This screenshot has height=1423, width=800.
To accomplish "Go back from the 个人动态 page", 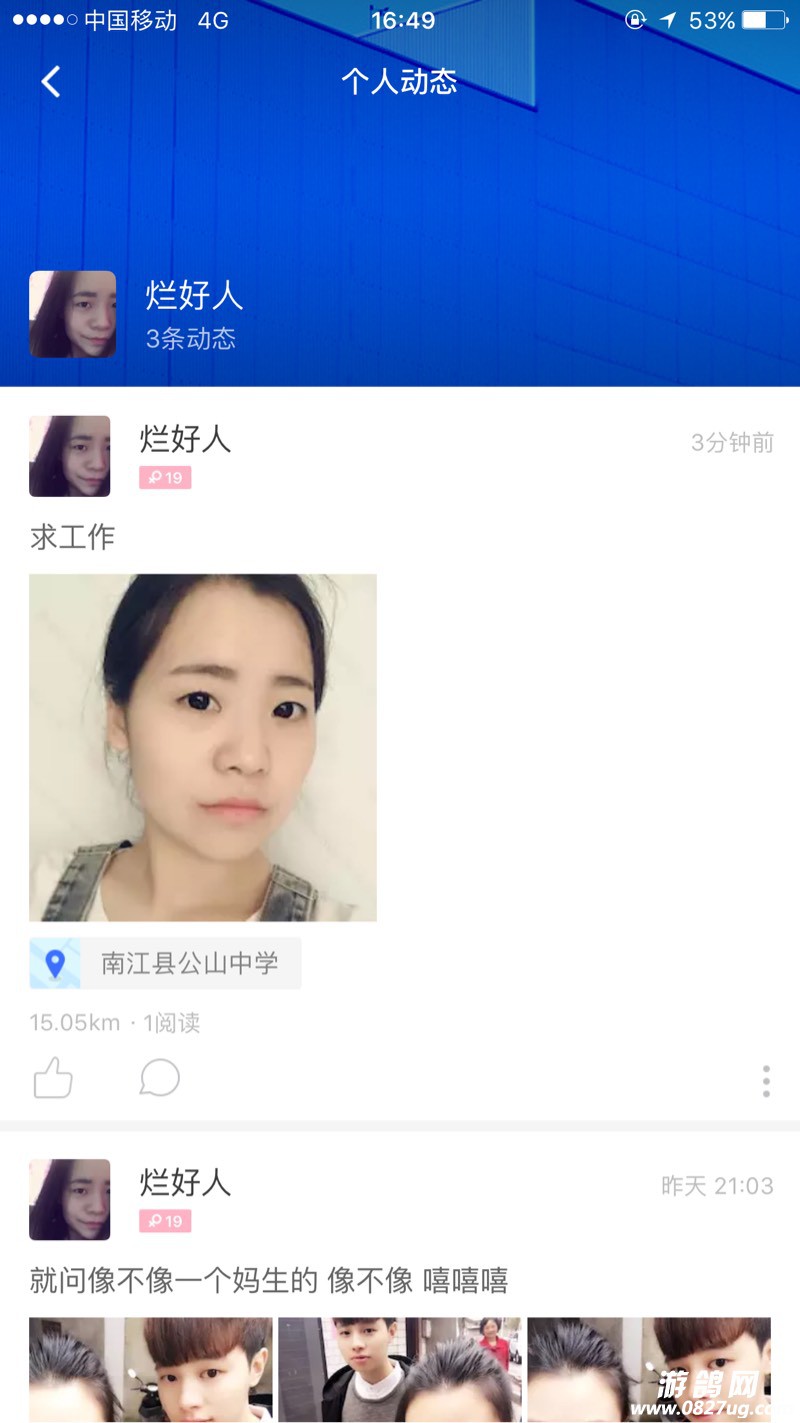I will point(51,81).
